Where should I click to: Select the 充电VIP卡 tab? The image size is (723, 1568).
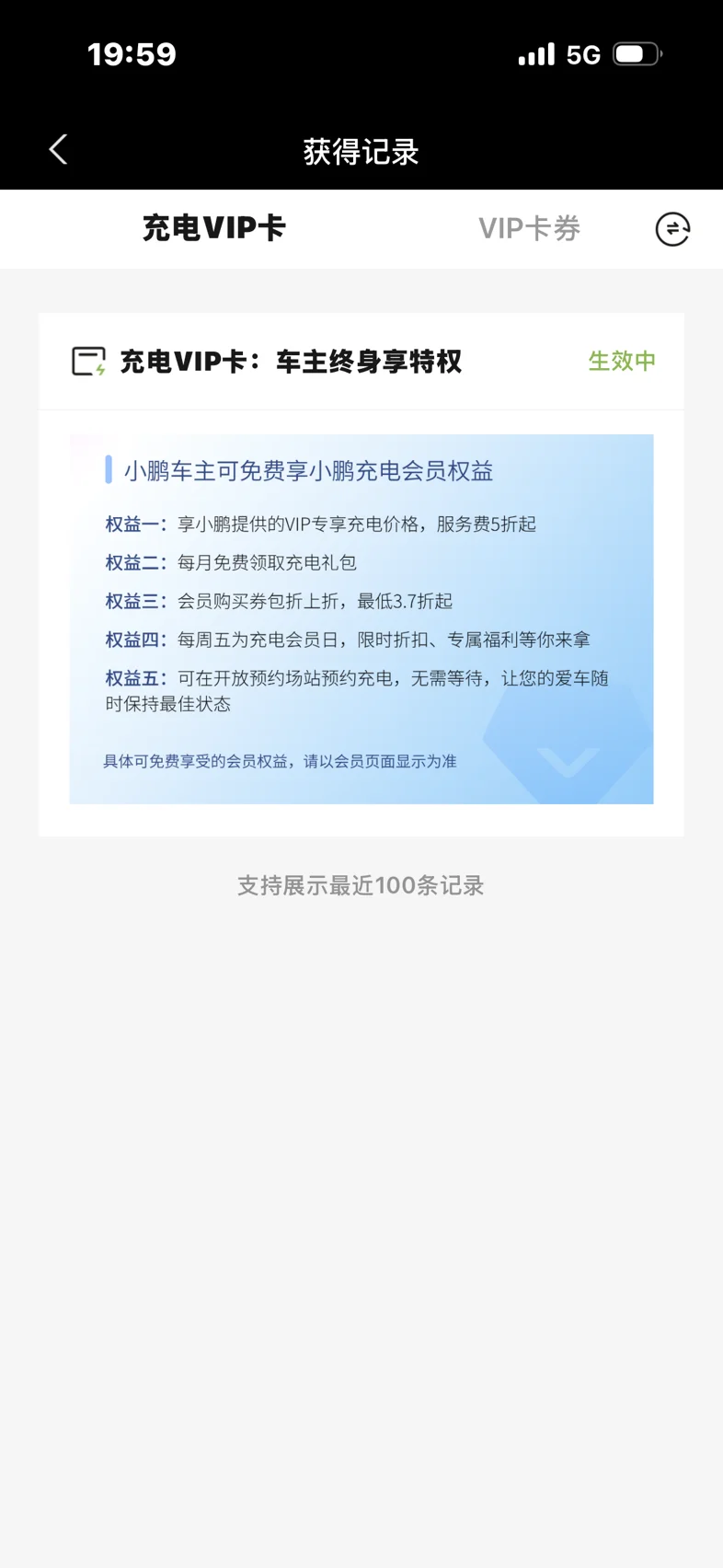click(213, 227)
